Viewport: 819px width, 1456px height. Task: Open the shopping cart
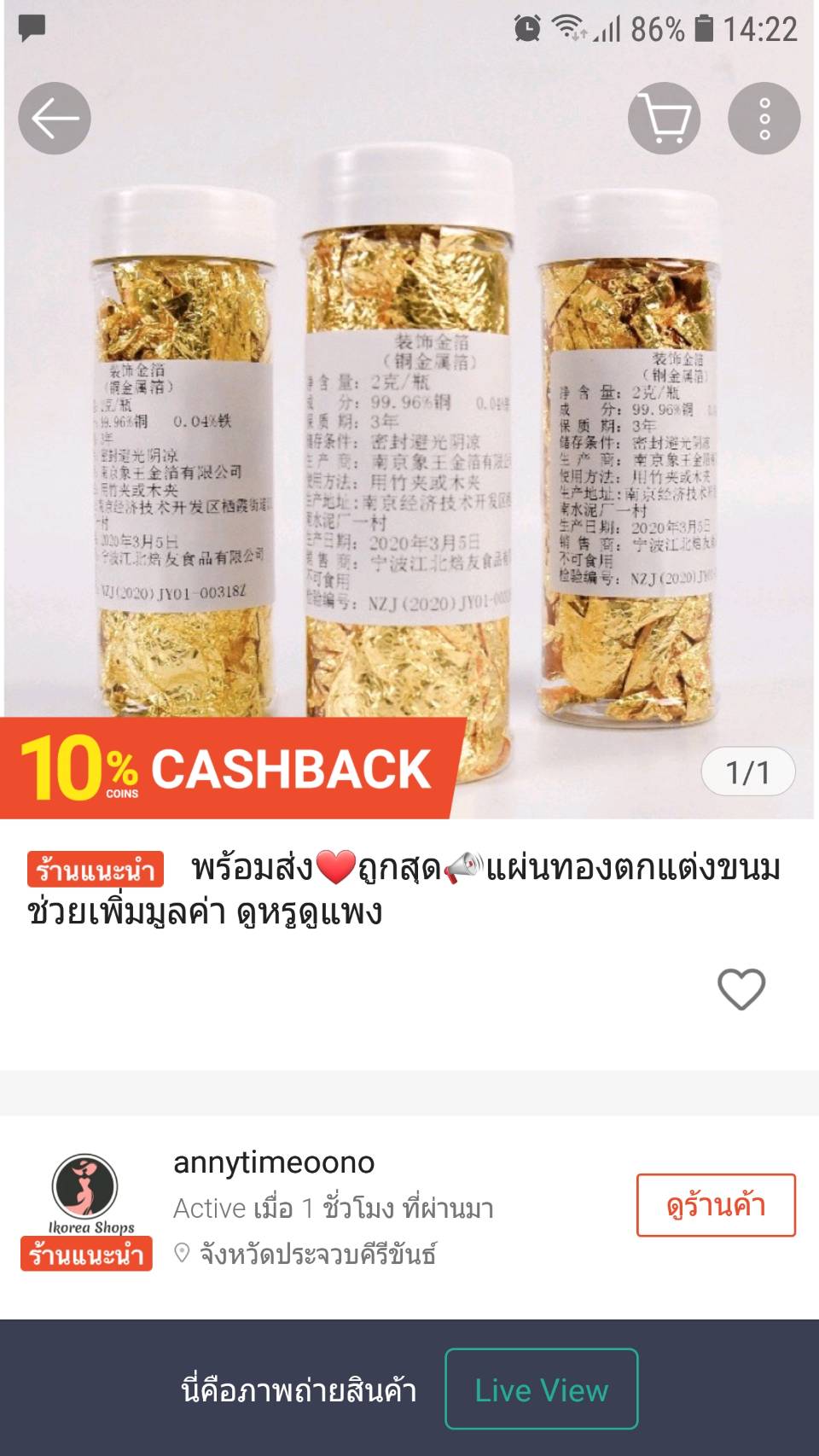pos(664,119)
